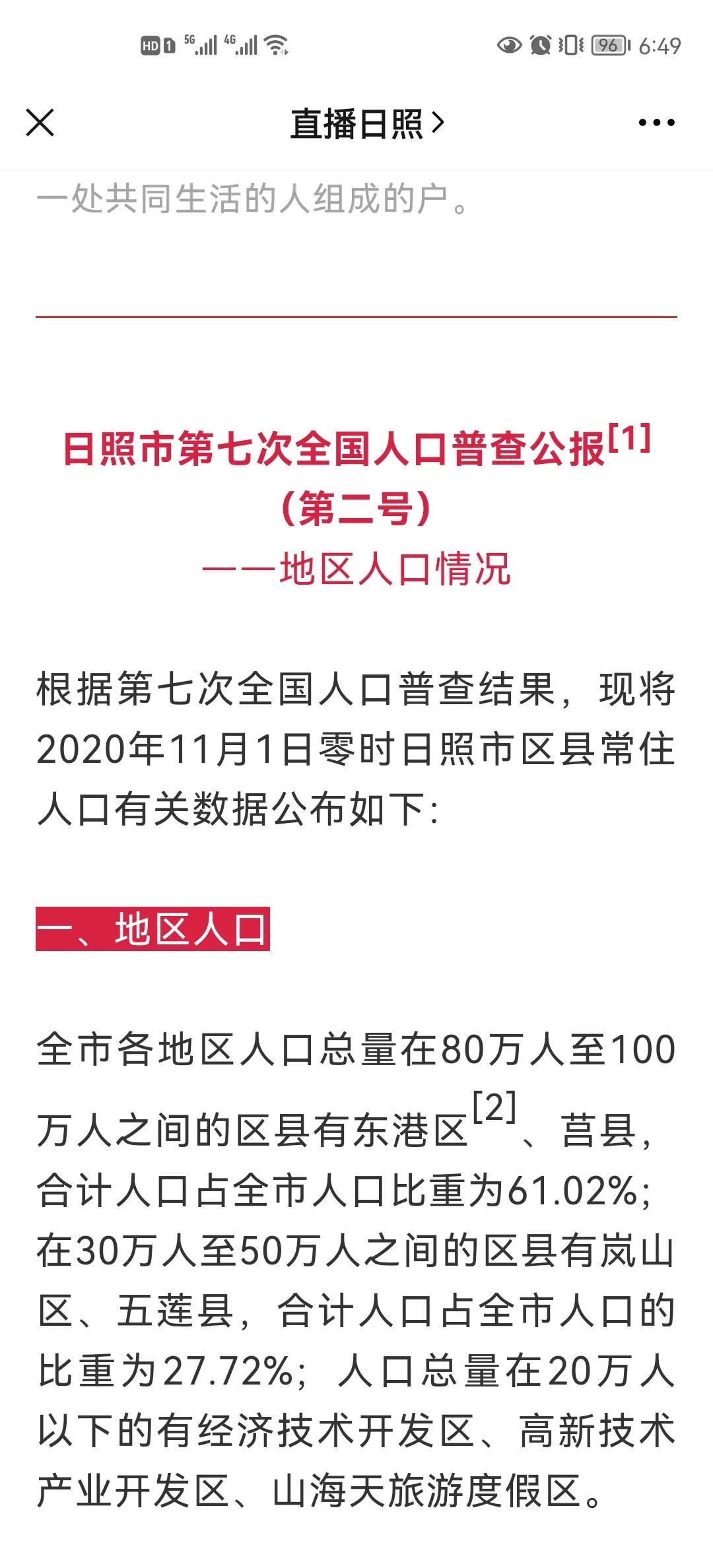This screenshot has width=713, height=1568.
Task: Open the three-dot more options menu
Action: click(656, 123)
